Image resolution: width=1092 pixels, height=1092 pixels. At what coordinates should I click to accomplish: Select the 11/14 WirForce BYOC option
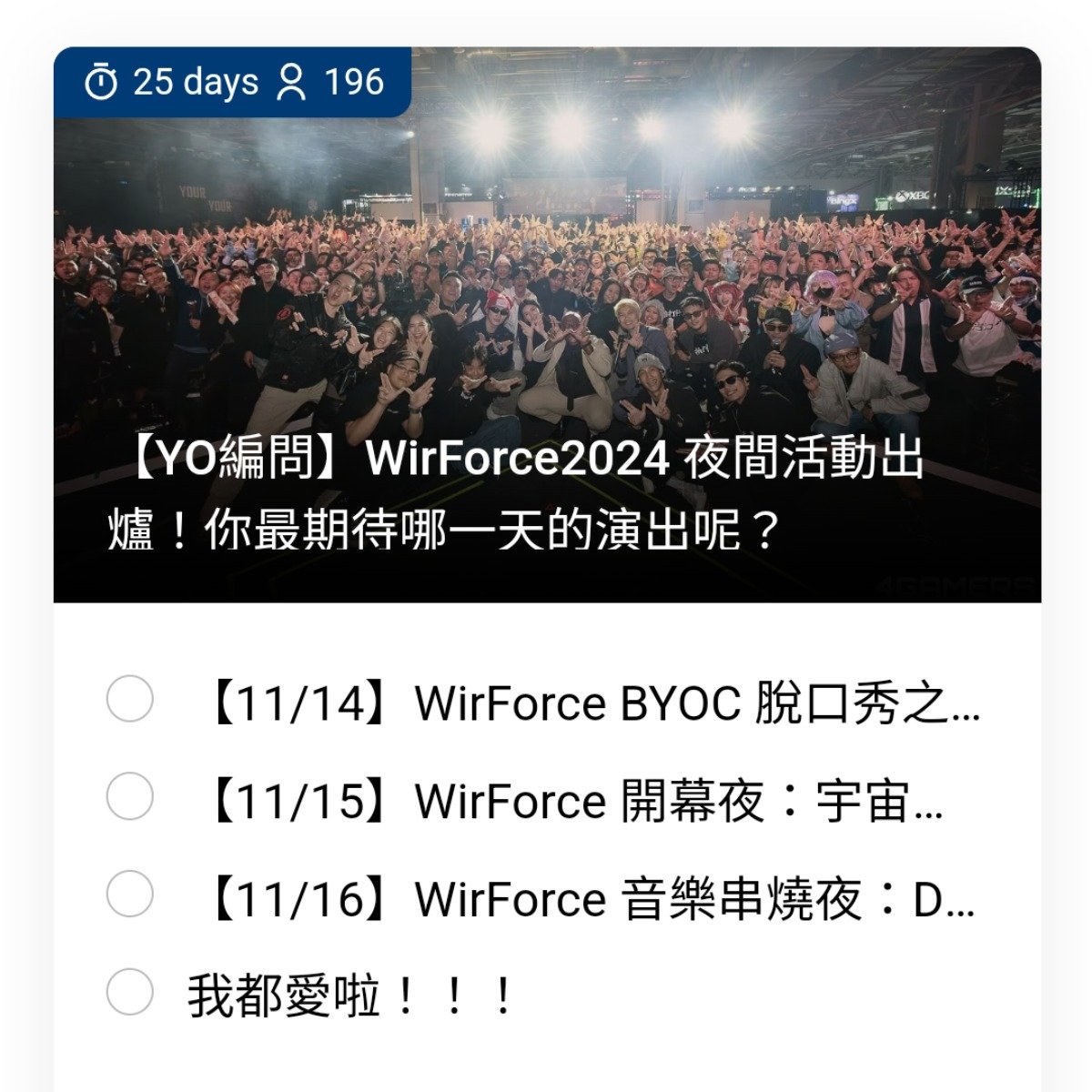point(129,700)
